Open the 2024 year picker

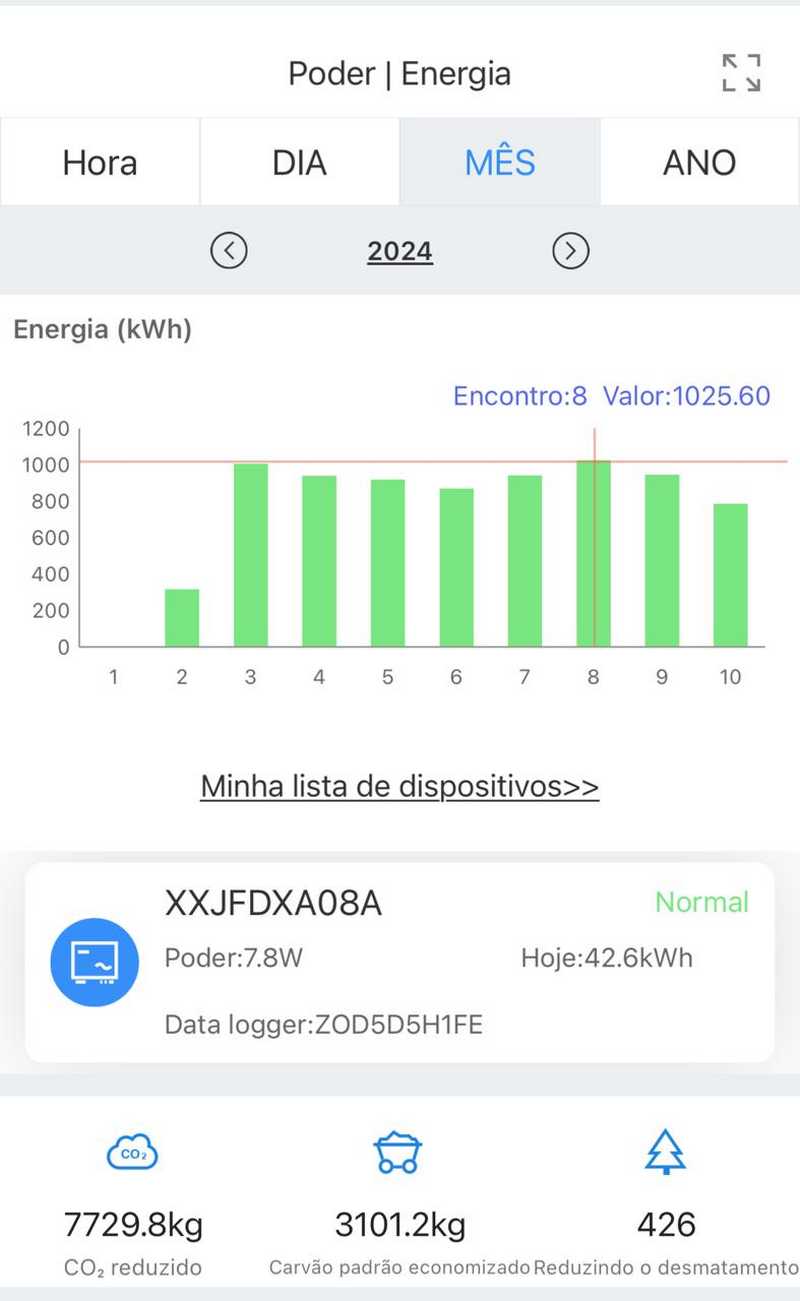[400, 251]
